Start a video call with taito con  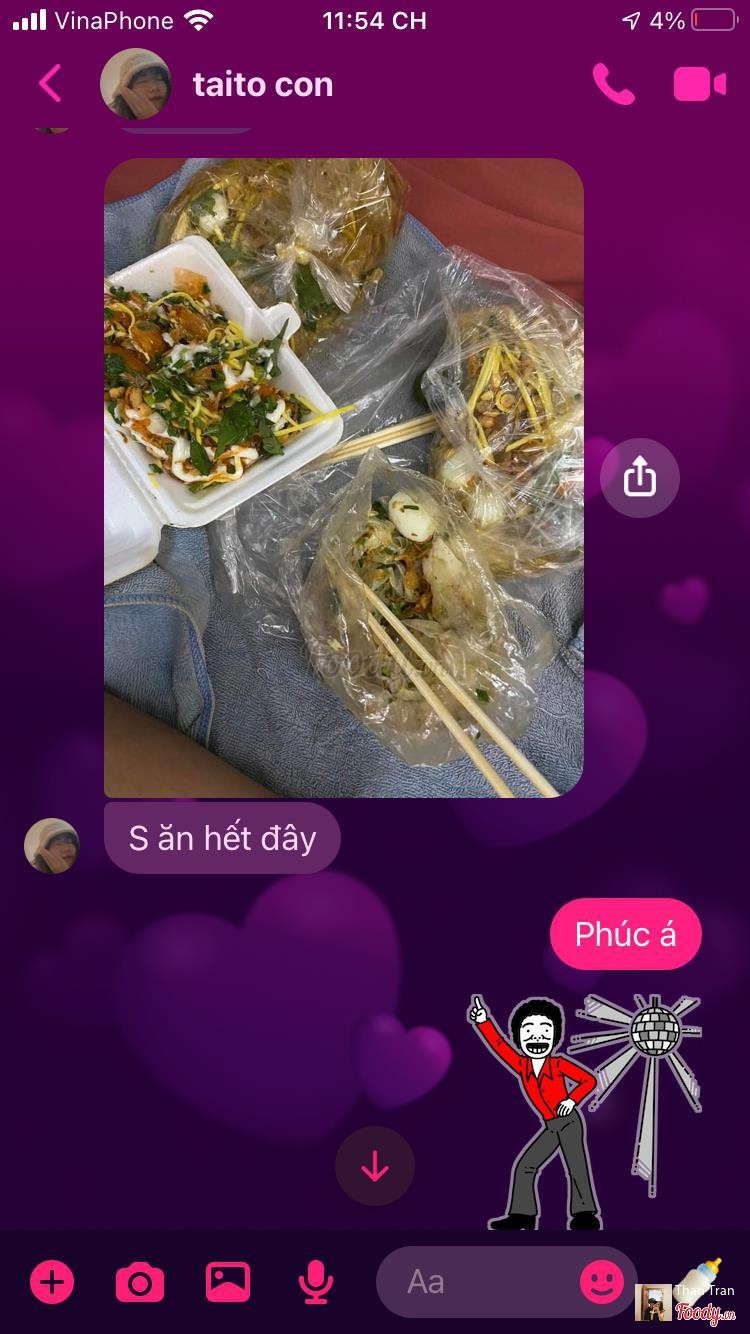coord(699,85)
